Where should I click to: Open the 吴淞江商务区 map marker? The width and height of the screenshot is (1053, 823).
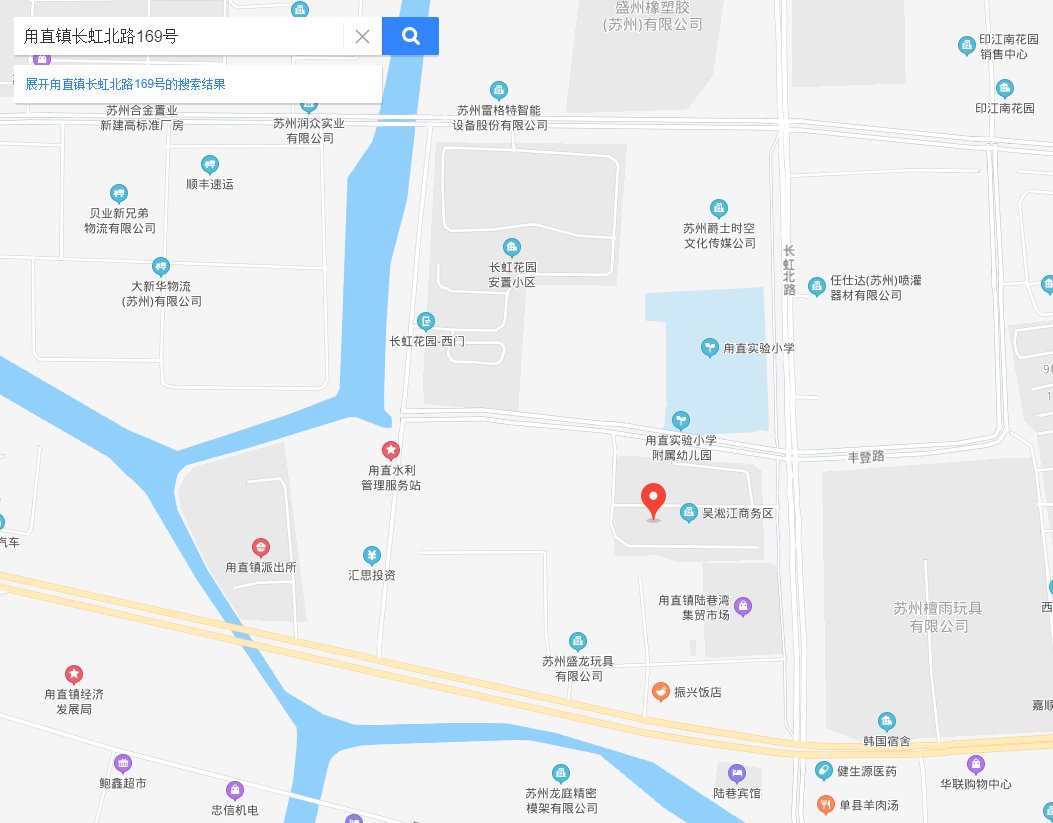tap(688, 513)
